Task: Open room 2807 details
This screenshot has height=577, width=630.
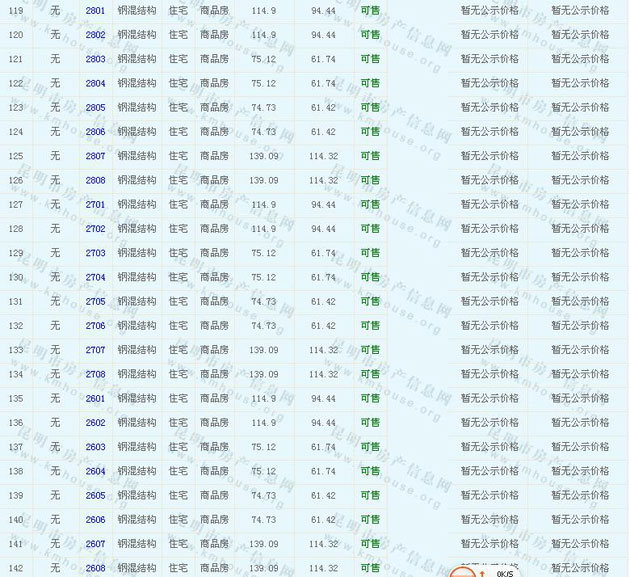Action: coord(95,156)
